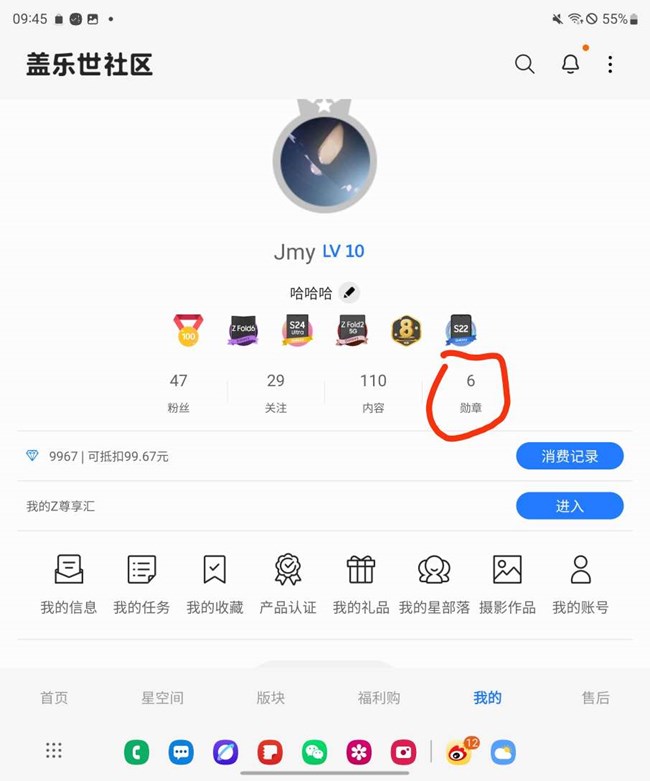This screenshot has height=781, width=650.
Task: Tap the 消费记录 button
Action: 569,456
